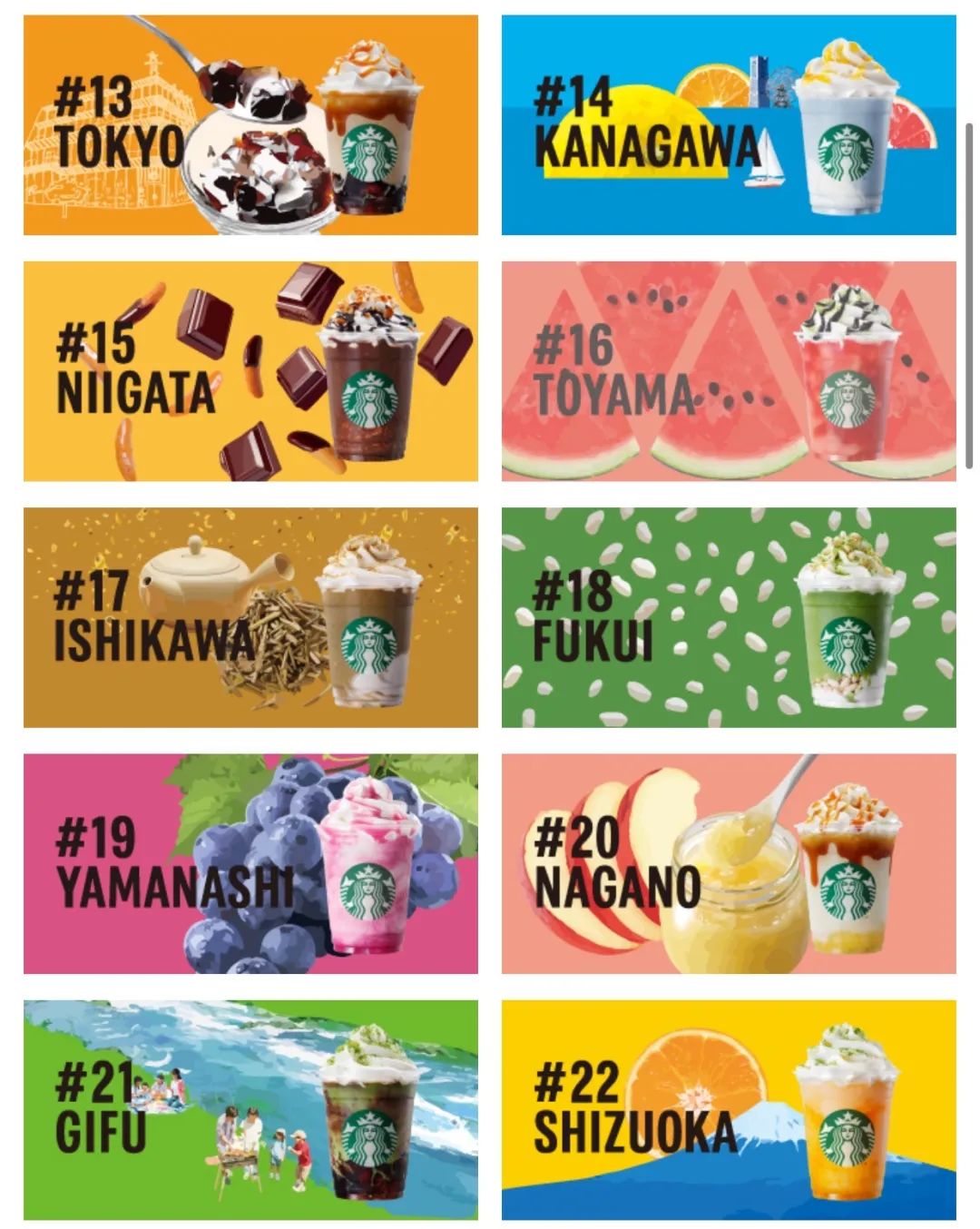Select the #22 Shizuoka orange tile
980x1229 pixels.
tap(729, 1109)
